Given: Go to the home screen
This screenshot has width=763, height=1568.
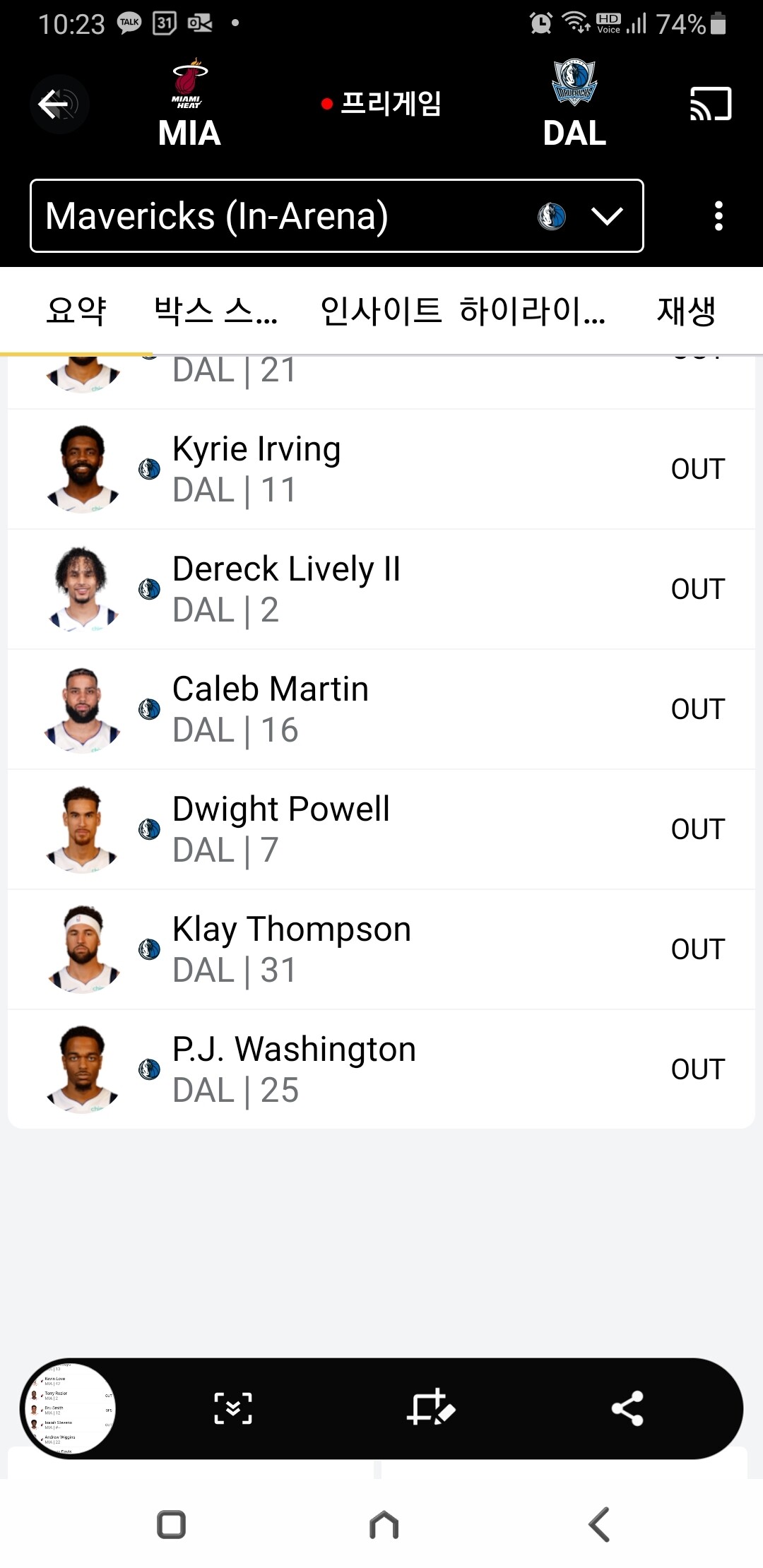Looking at the screenshot, I should [x=384, y=1524].
